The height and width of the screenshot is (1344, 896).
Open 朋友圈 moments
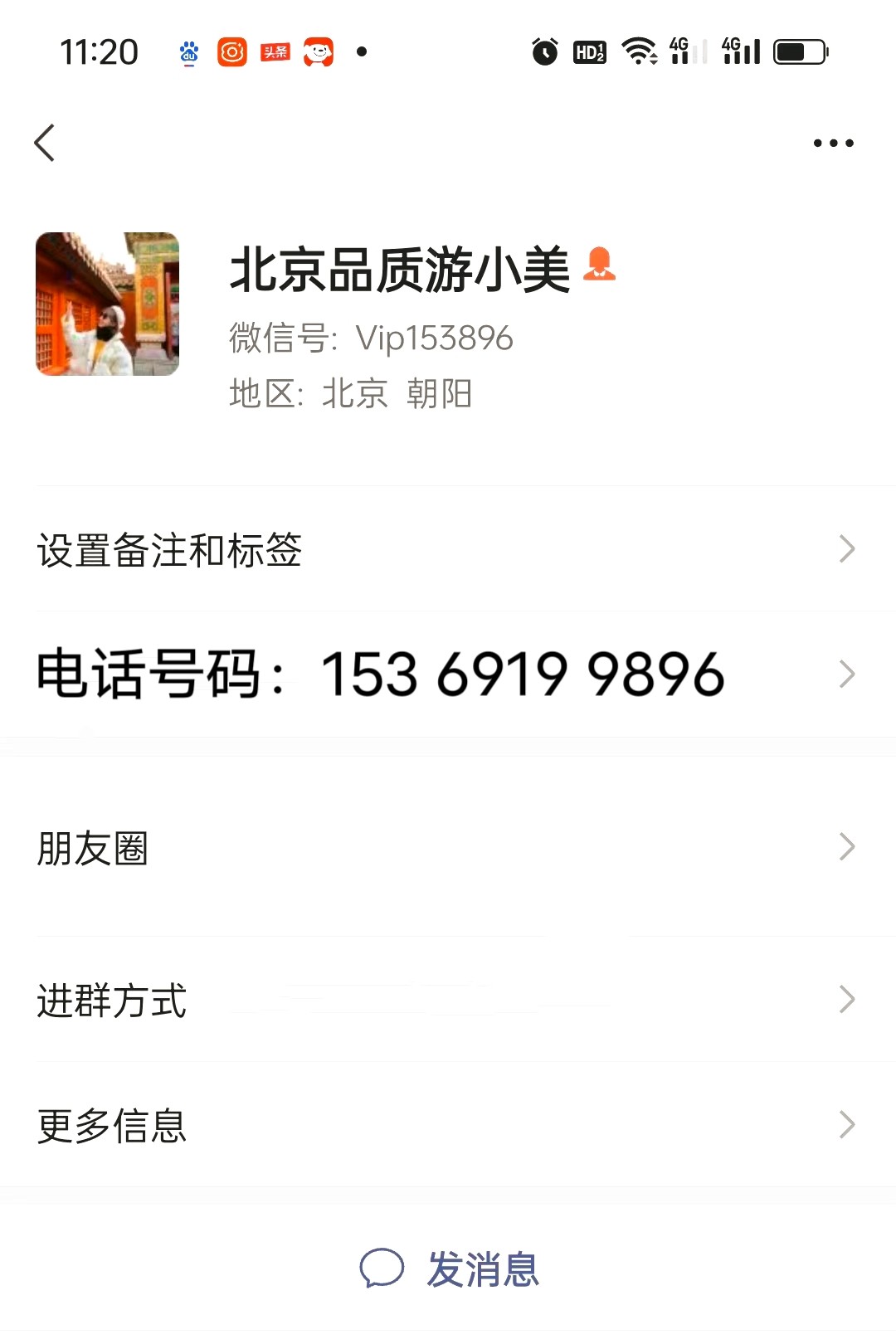pyautogui.click(x=448, y=847)
